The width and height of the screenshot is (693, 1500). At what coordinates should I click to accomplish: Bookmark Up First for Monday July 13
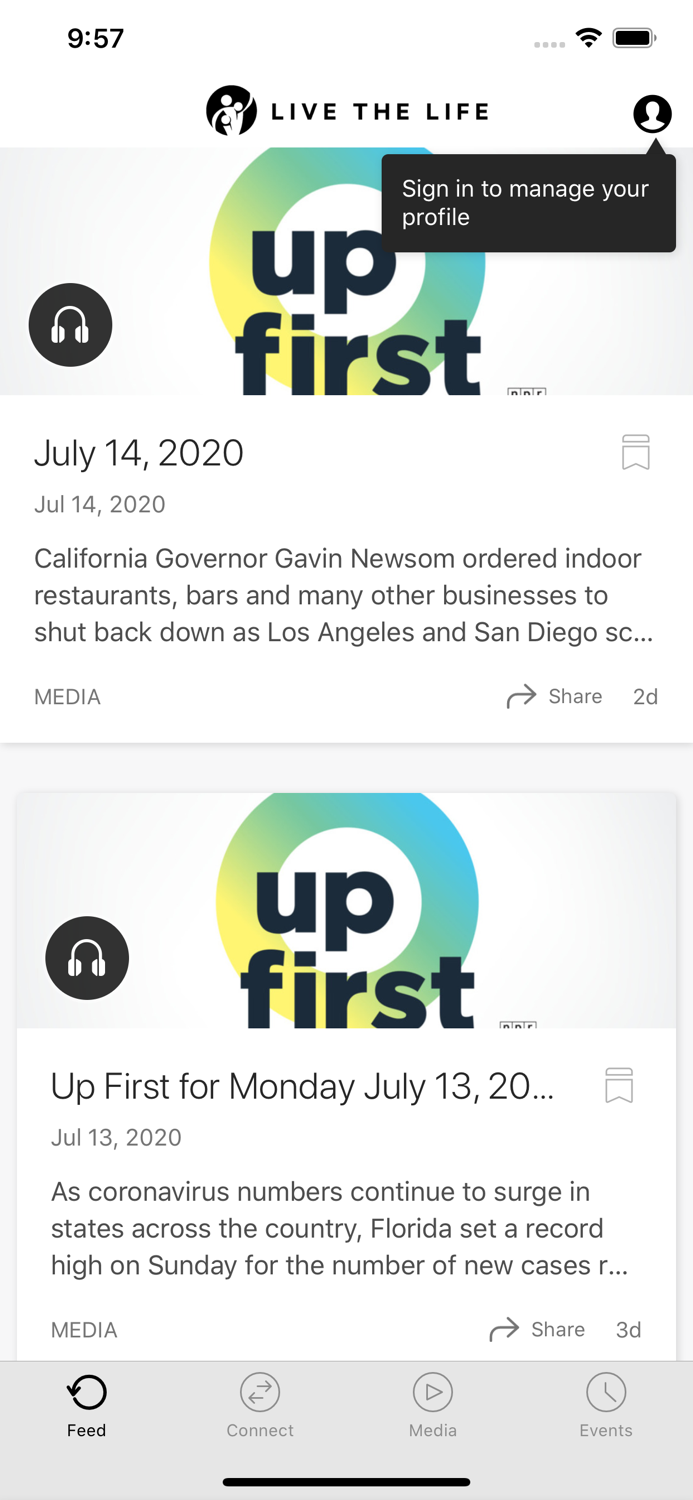[619, 1085]
